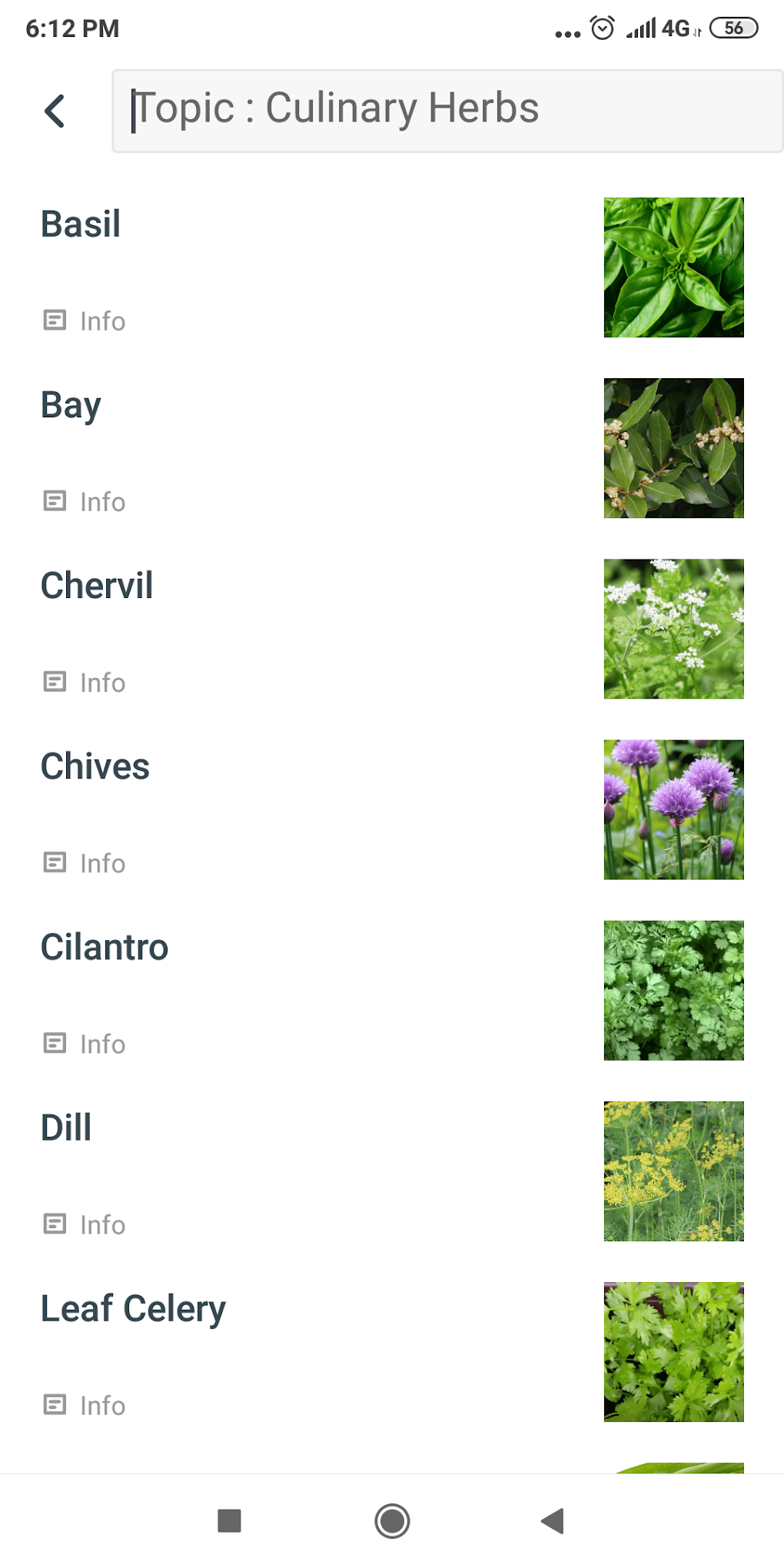Screen dimensions: 784x1568
Task: Open the Leaf Celery picture
Action: point(673,1352)
